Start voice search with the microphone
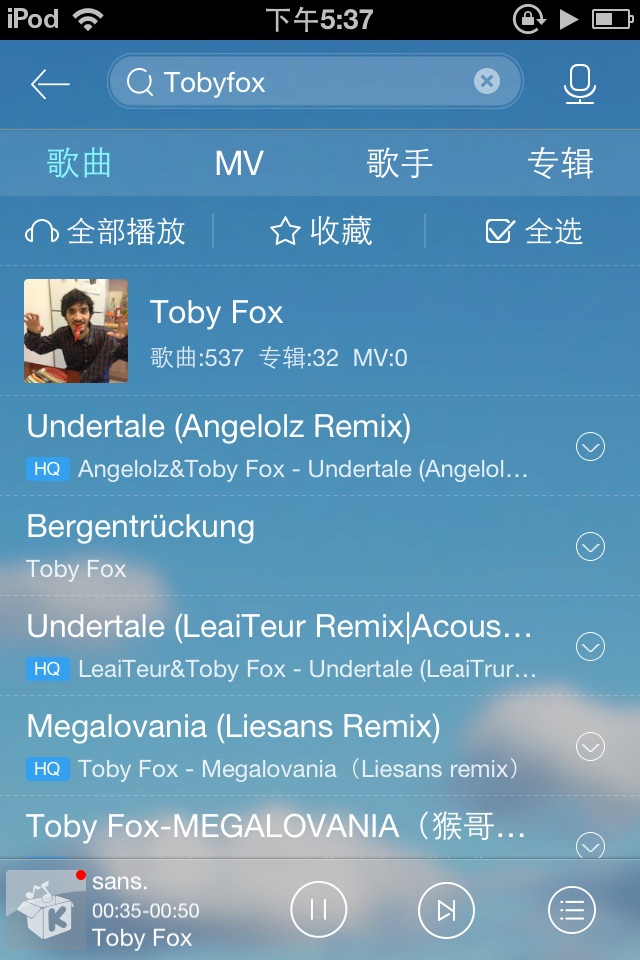Screen dimensions: 640x960 coord(579,84)
